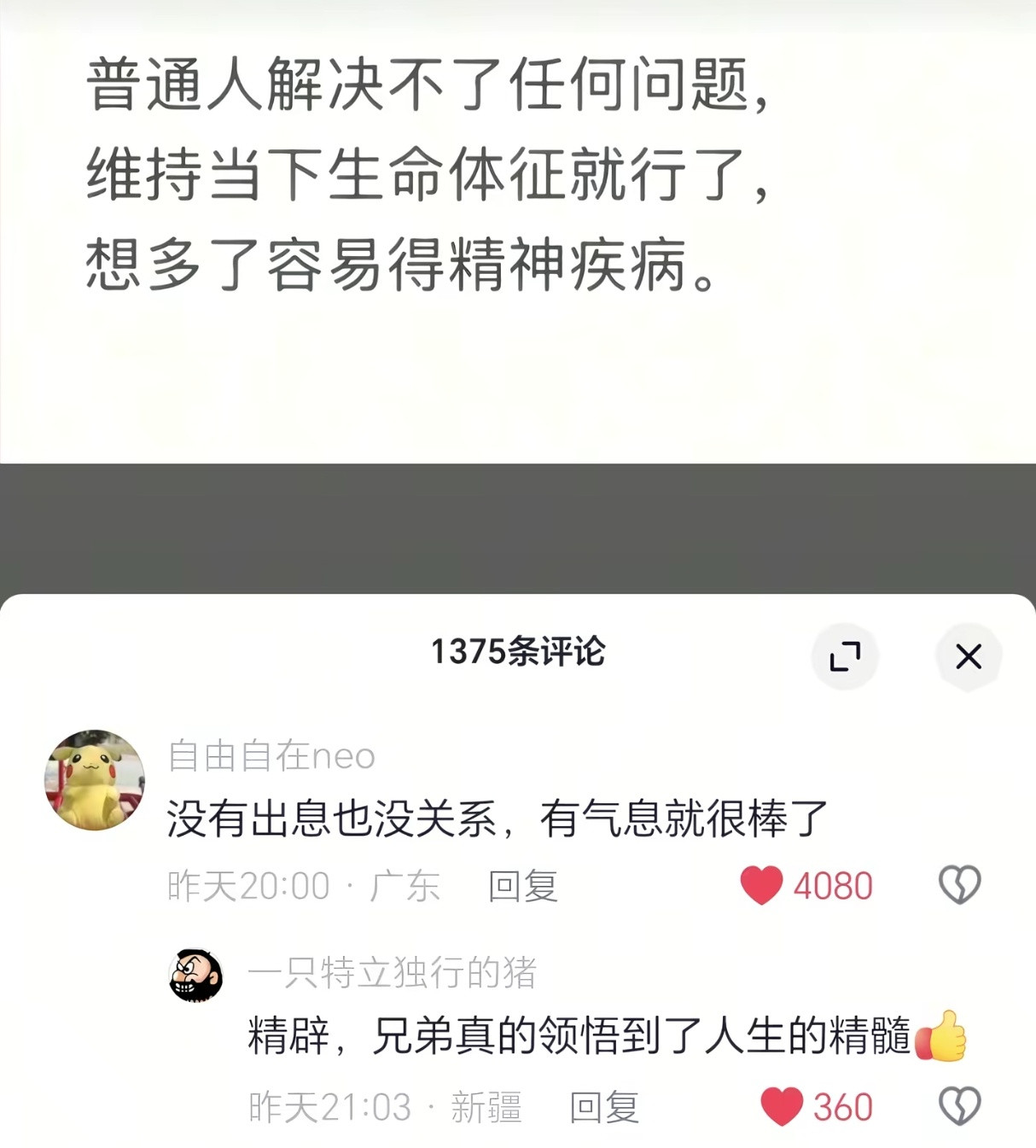The width and height of the screenshot is (1036, 1148).
Task: Close the comments panel with the X
Action: [x=969, y=657]
